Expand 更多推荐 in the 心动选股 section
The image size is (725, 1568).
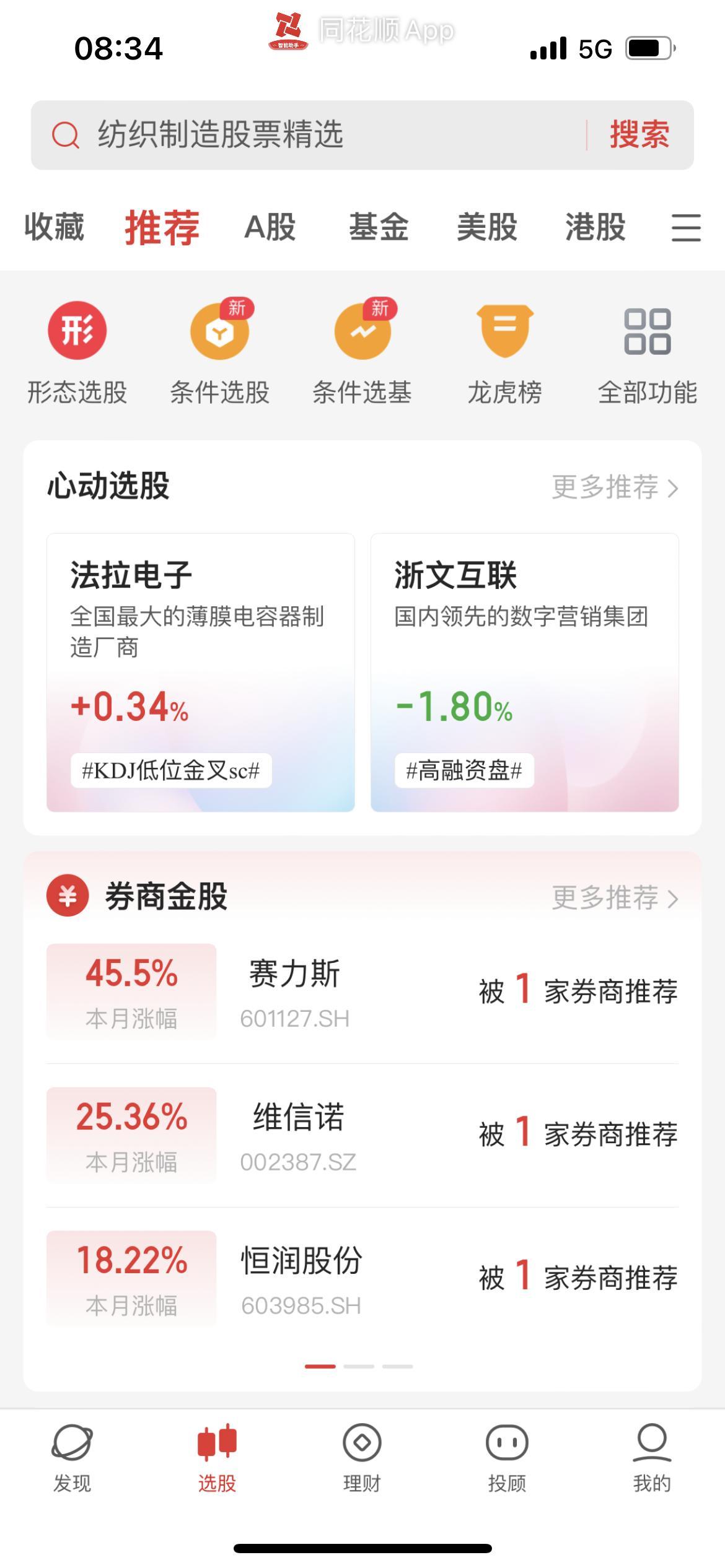tap(613, 489)
